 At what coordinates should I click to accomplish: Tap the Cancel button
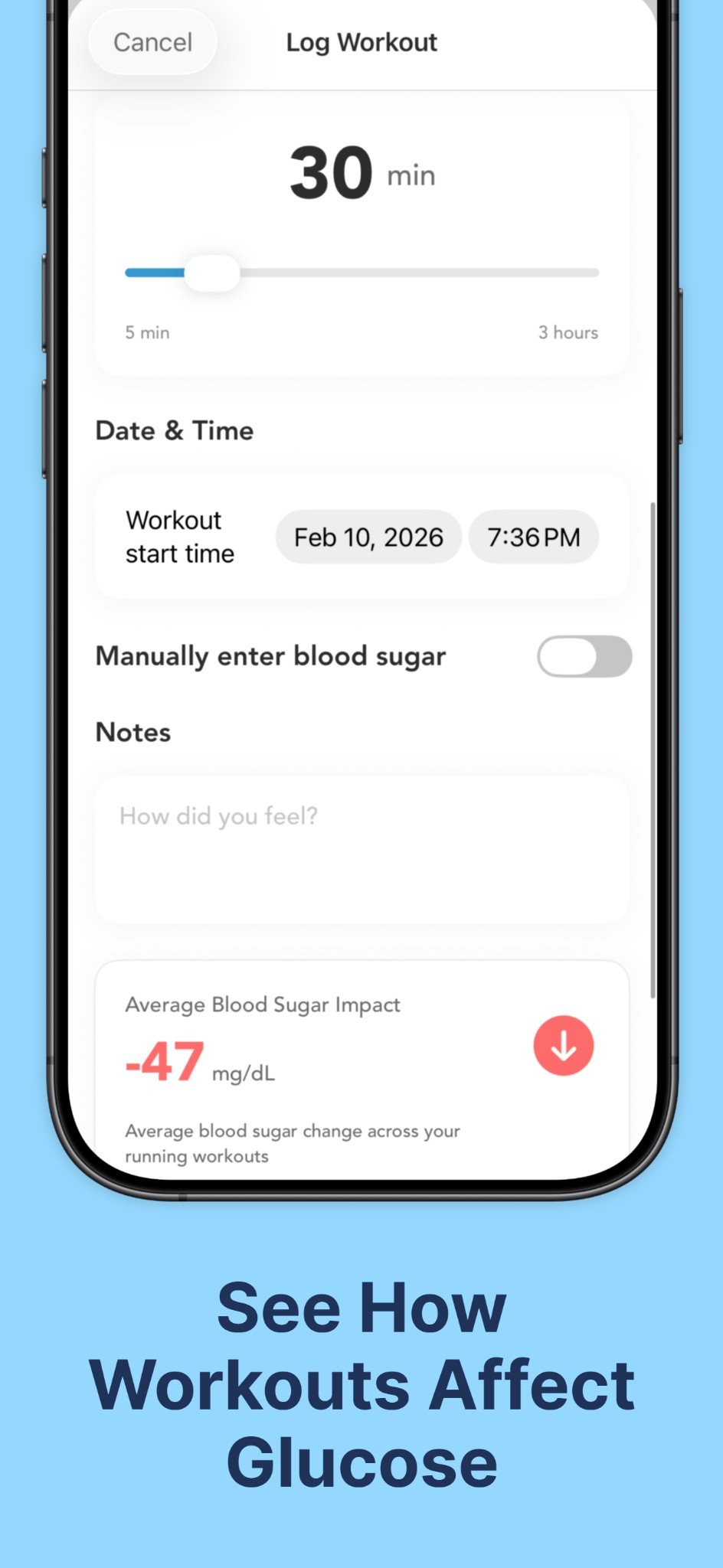tap(152, 42)
